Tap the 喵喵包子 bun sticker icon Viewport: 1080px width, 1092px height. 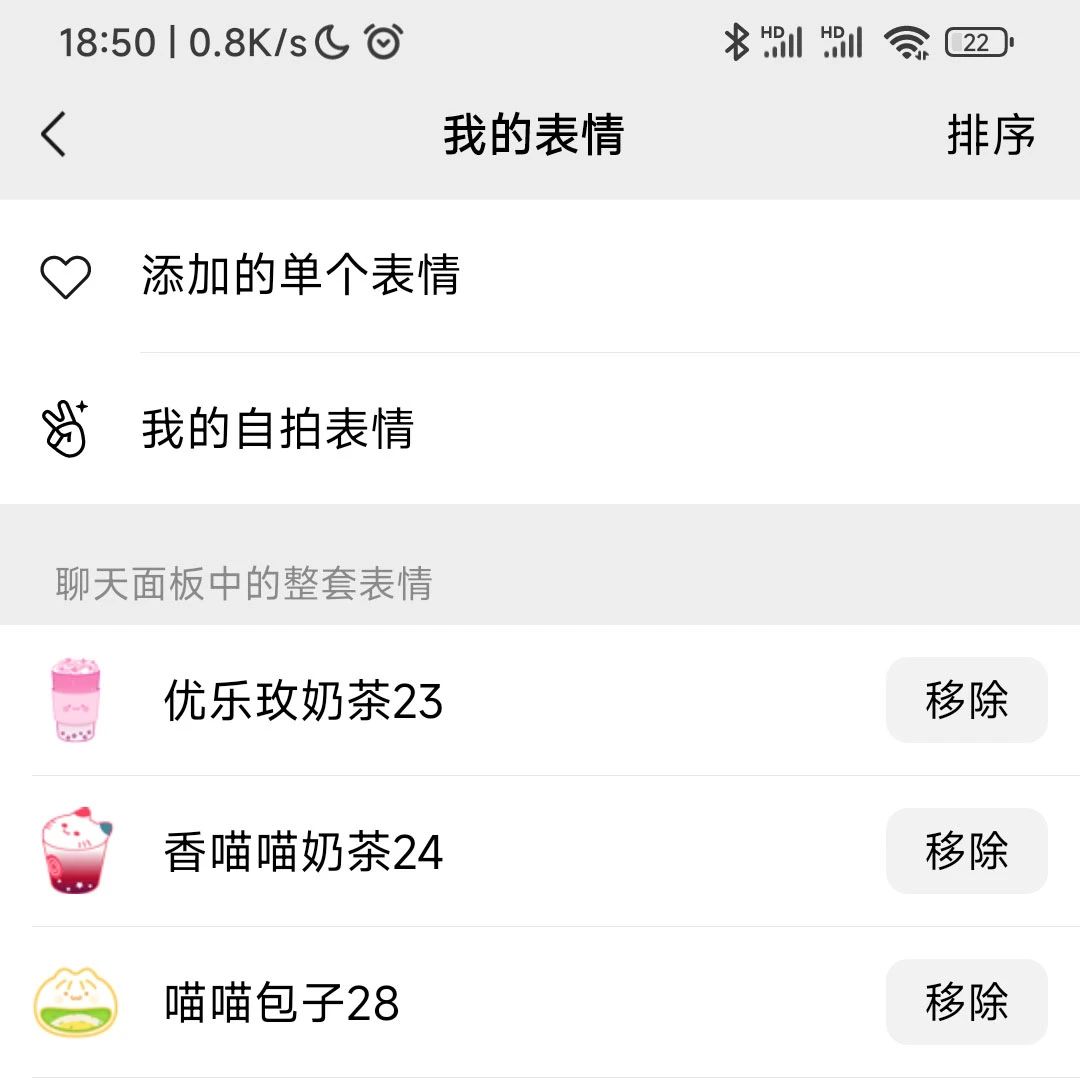click(75, 1002)
